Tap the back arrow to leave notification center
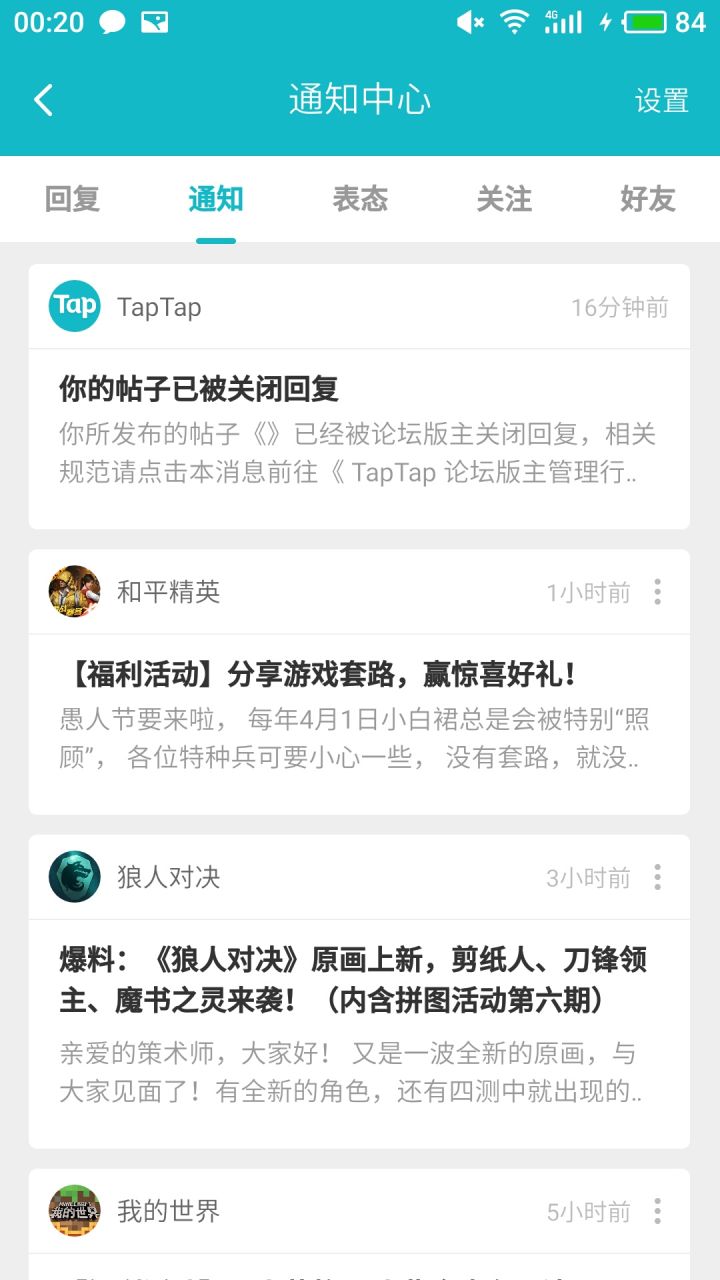The height and width of the screenshot is (1280, 720). (42, 100)
